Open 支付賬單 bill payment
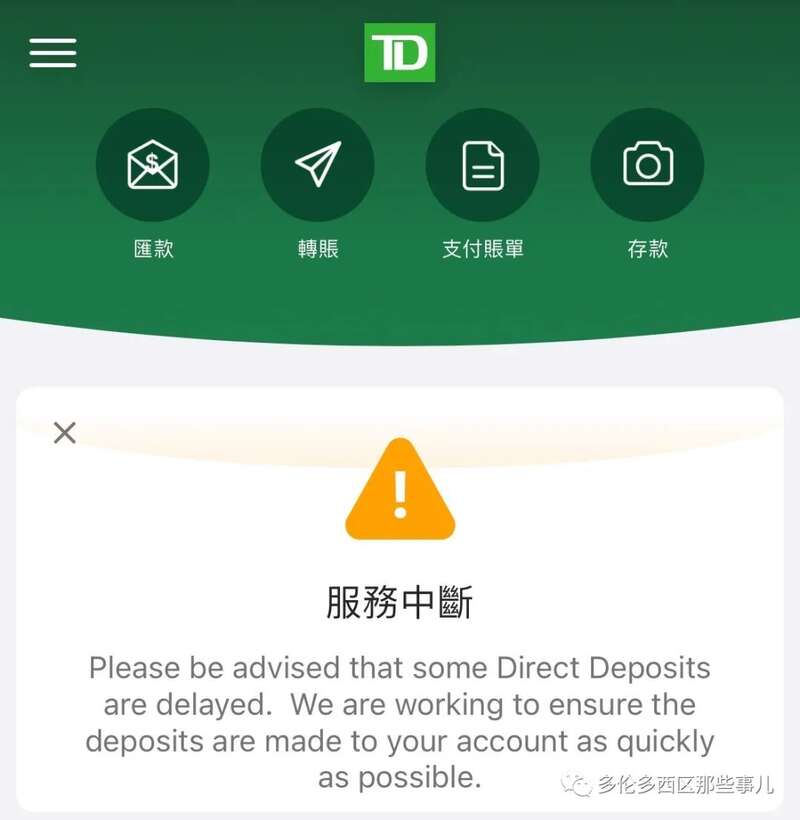 482,165
